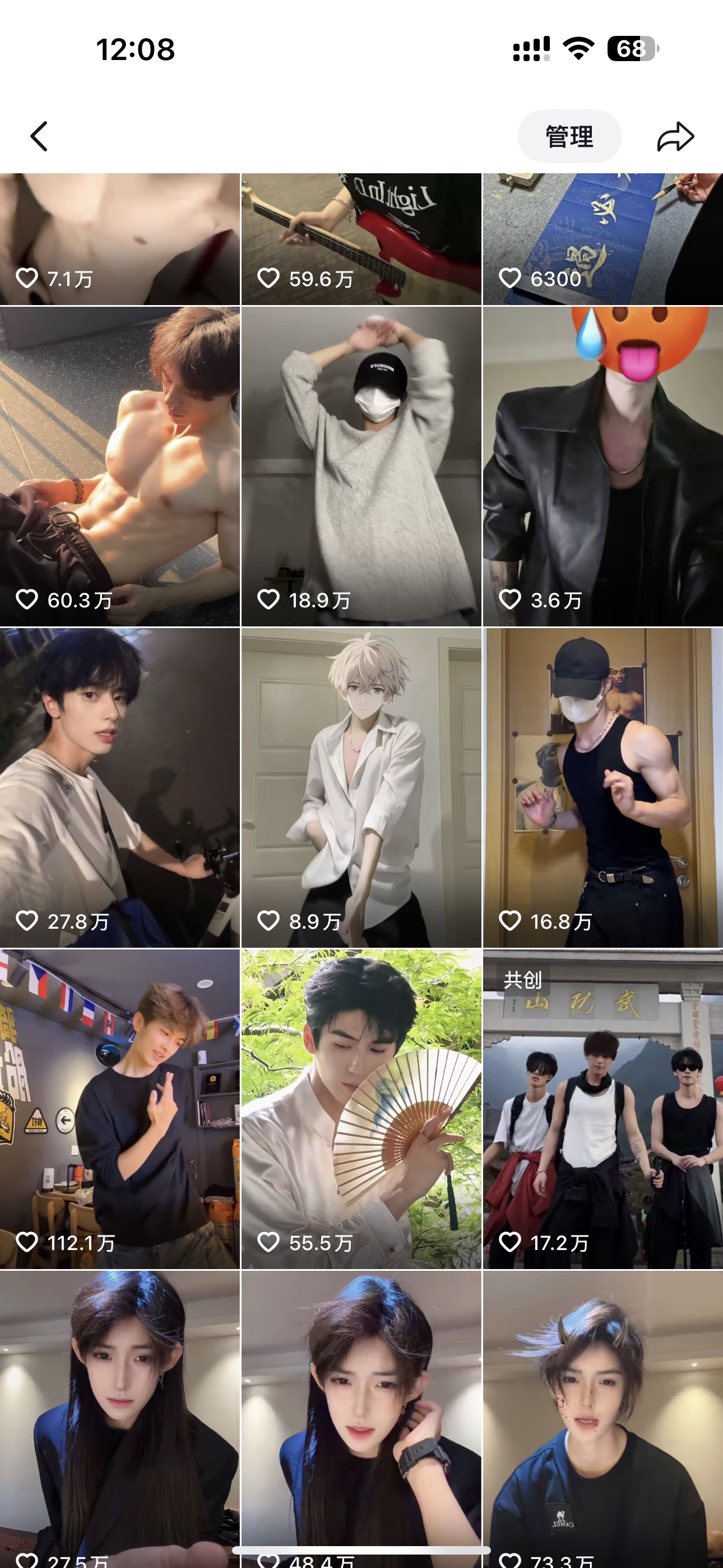Open the long-hair video with 27.5万 likes
This screenshot has height=1568, width=723.
coord(120,1419)
